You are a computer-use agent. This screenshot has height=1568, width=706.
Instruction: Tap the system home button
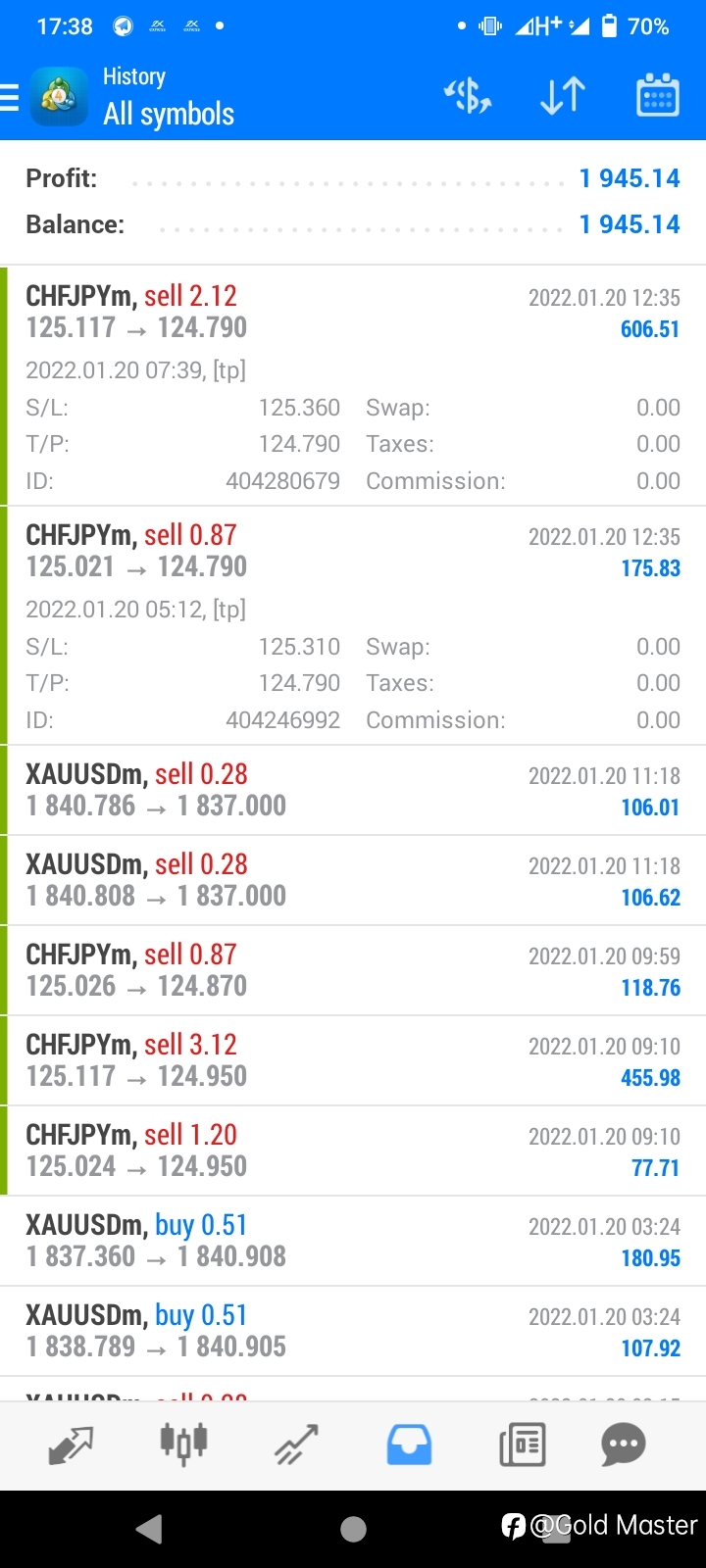[x=353, y=1529]
